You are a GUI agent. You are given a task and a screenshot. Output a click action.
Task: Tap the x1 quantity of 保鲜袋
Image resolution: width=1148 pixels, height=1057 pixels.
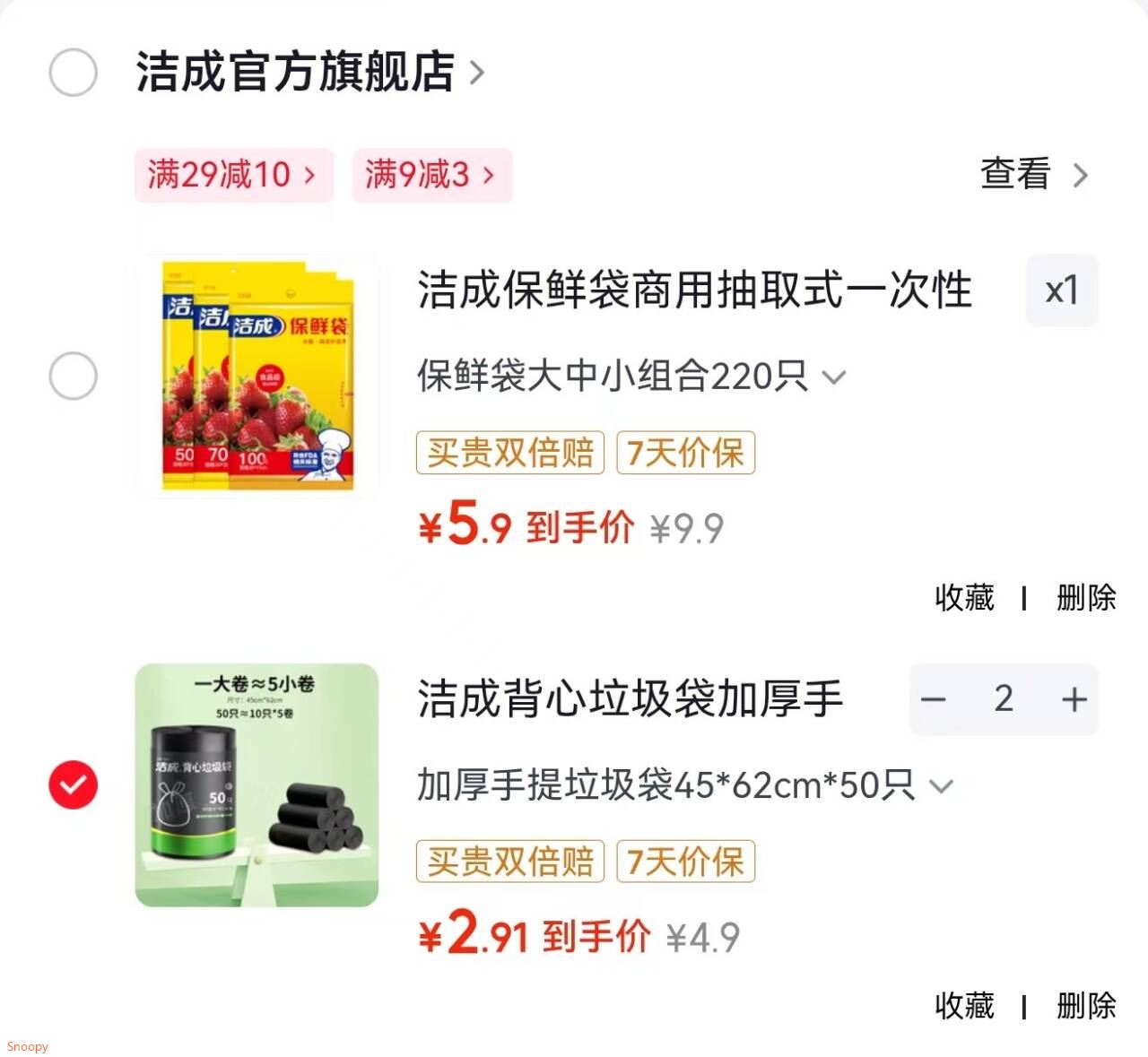(1062, 290)
